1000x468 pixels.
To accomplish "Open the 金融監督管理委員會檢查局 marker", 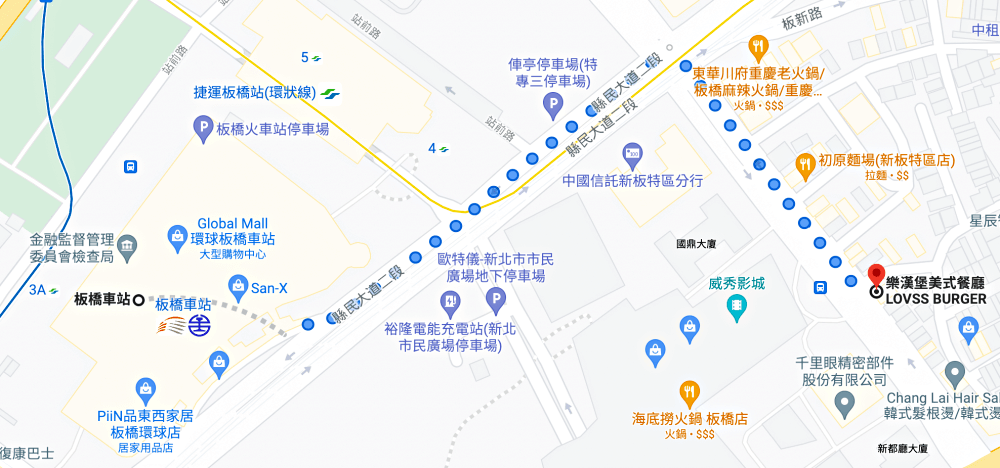I will [x=127, y=246].
